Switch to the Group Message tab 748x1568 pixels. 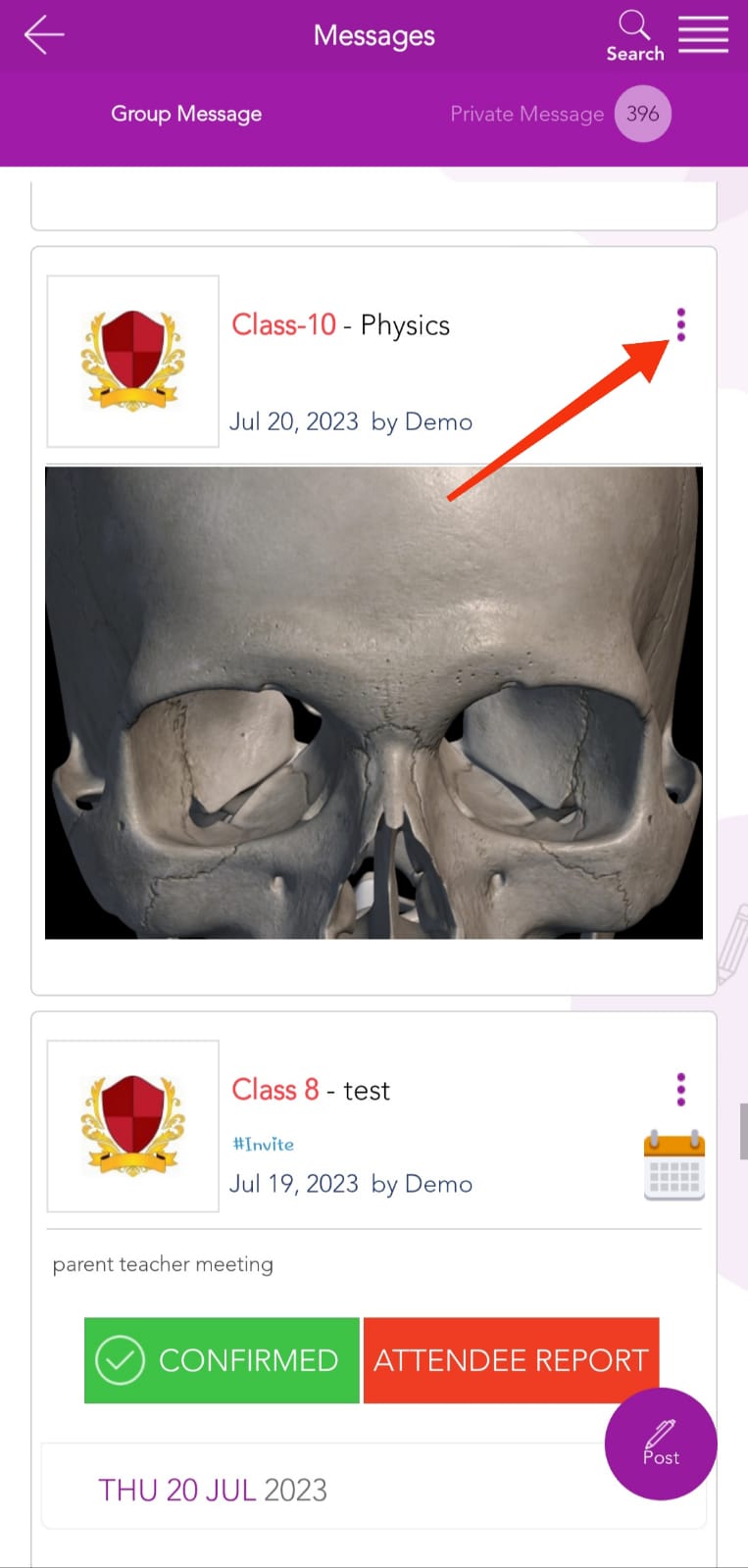[186, 114]
